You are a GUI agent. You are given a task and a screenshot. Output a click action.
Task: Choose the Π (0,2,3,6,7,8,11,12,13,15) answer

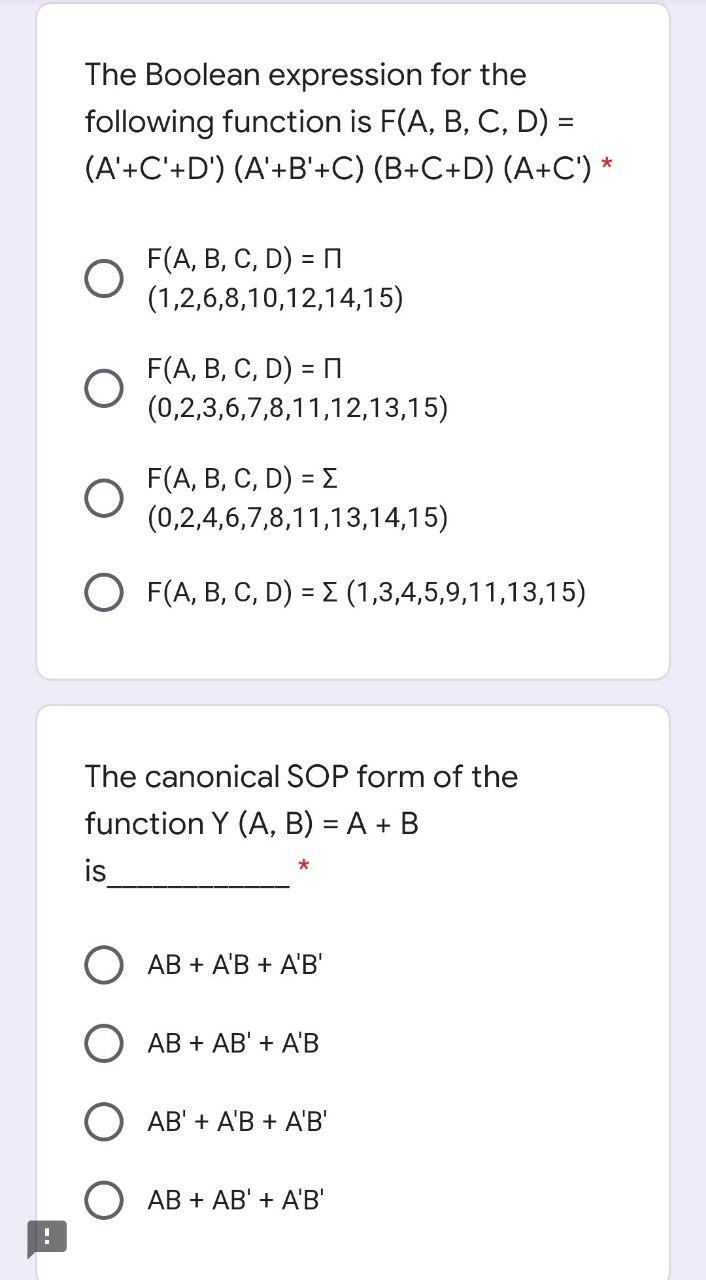(x=104, y=389)
